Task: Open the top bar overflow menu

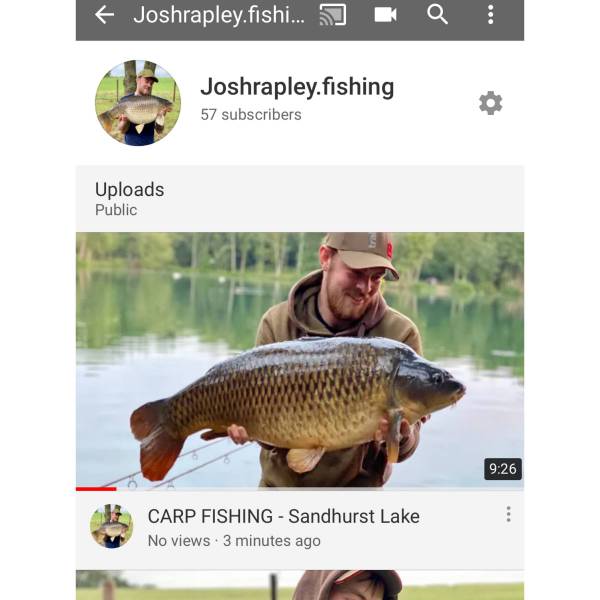Action: coord(490,14)
